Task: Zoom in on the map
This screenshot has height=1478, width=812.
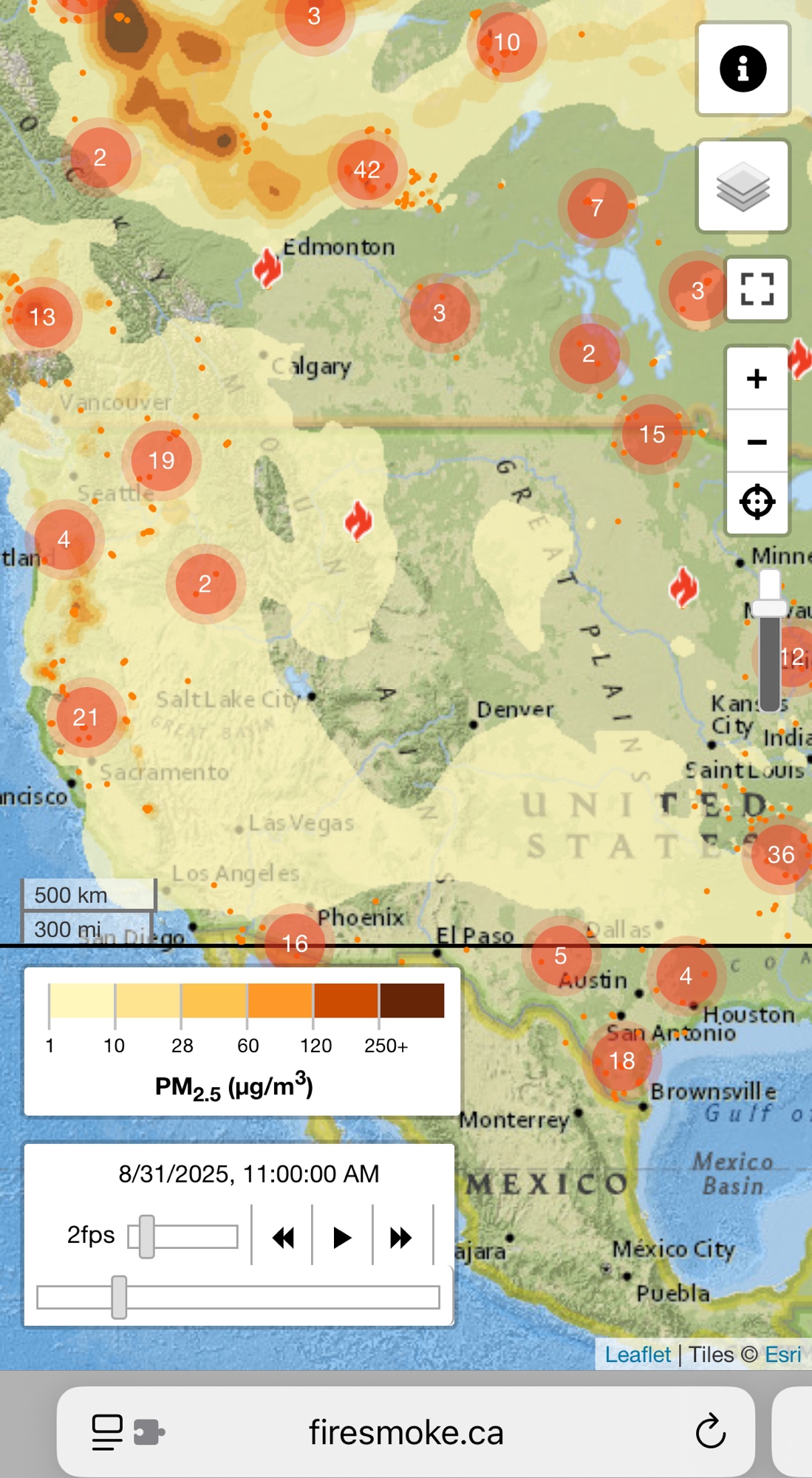Action: (757, 379)
